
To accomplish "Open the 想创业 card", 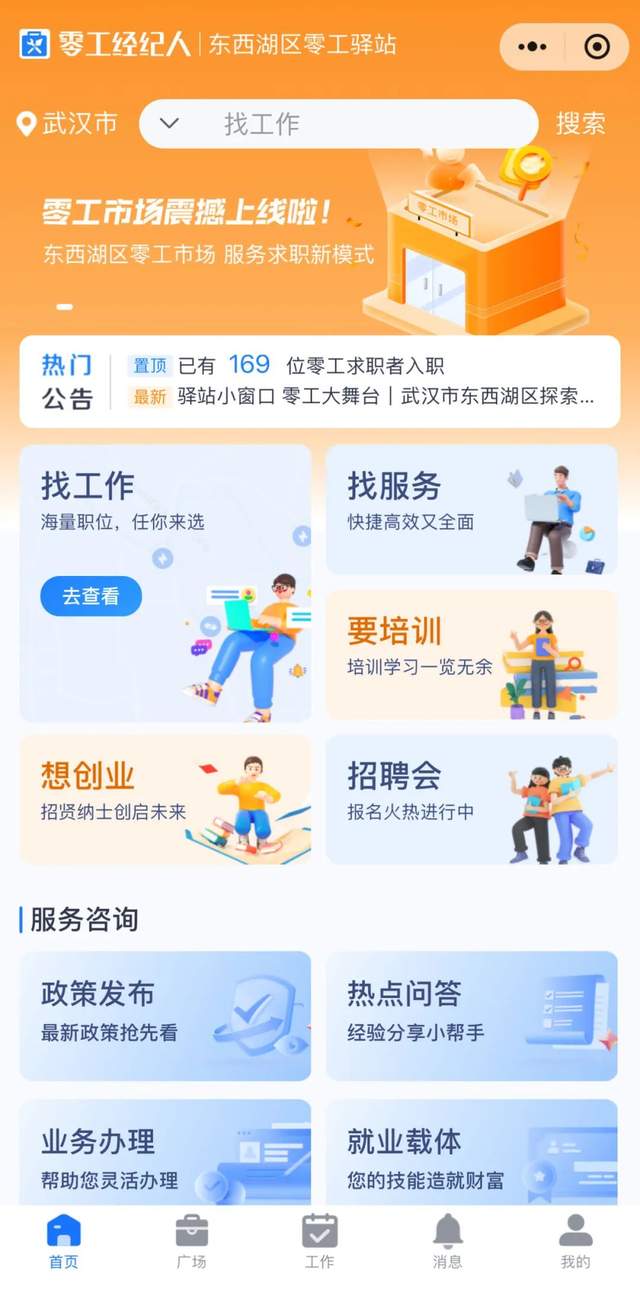I will [x=165, y=799].
